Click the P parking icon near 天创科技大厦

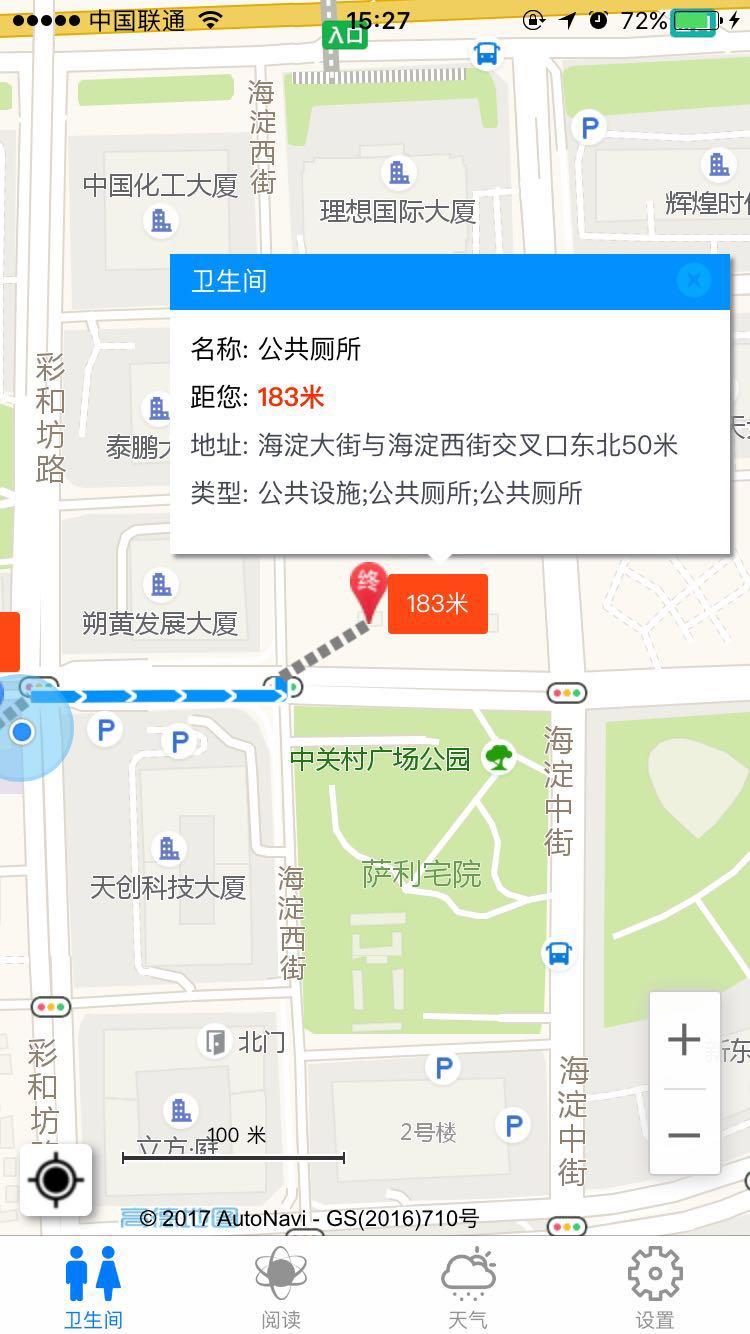click(180, 742)
